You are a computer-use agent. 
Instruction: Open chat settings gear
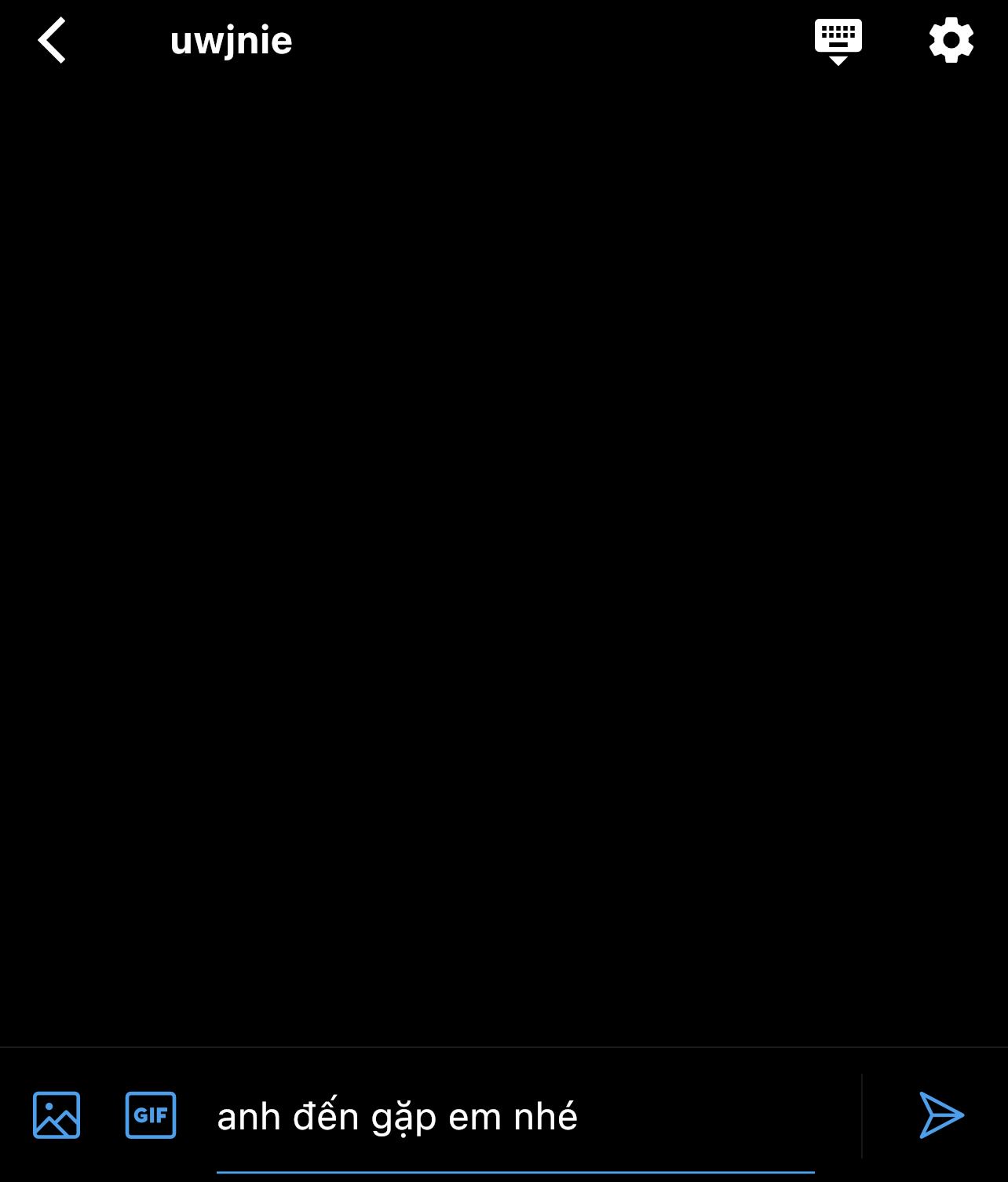(x=951, y=41)
